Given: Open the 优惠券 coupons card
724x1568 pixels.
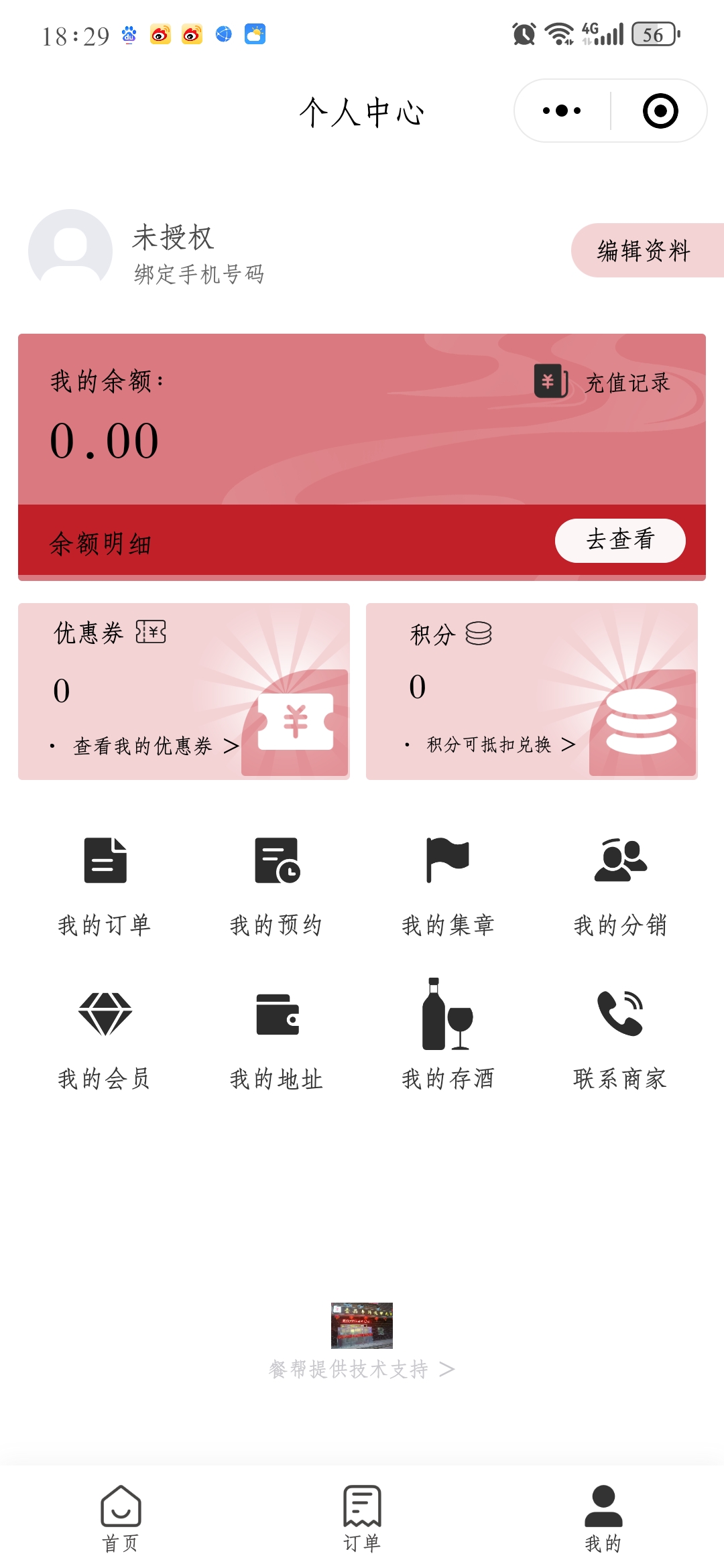Looking at the screenshot, I should click(184, 691).
